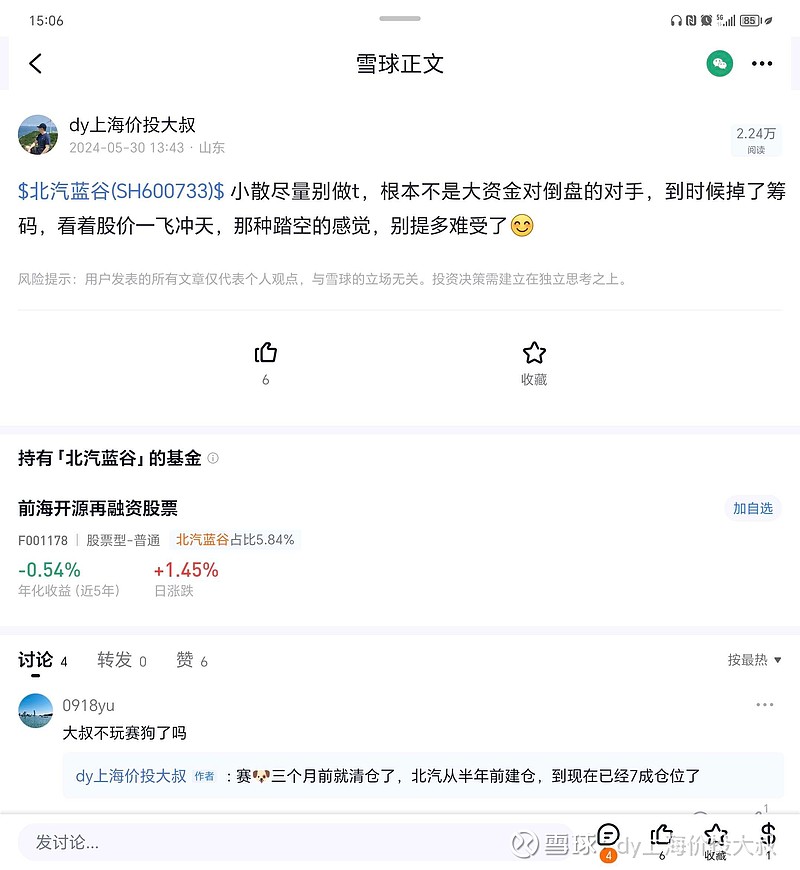This screenshot has height=870, width=800.
Task: Change comment sorting via 按最热 dropdown
Action: click(754, 660)
